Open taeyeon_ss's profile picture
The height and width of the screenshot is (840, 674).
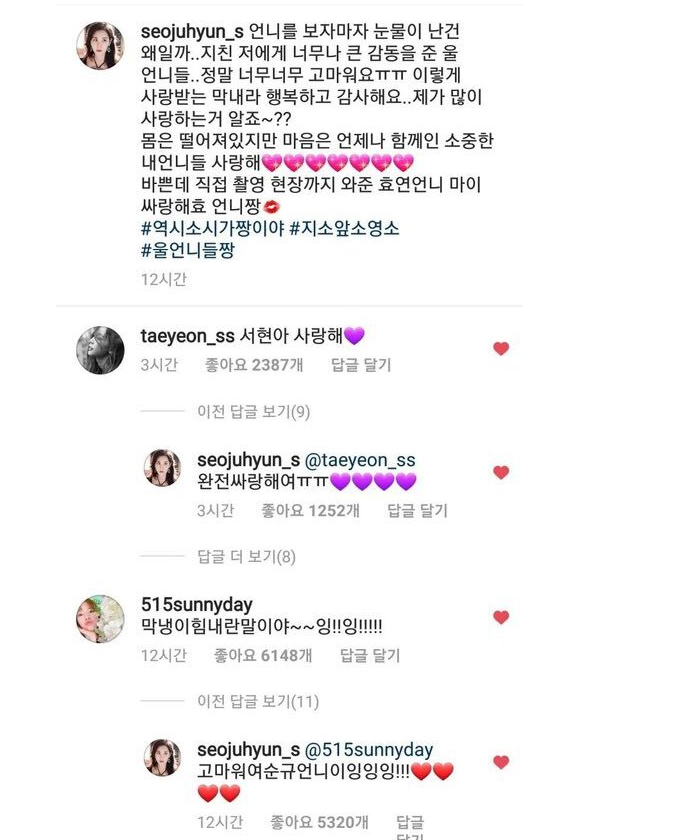click(101, 350)
